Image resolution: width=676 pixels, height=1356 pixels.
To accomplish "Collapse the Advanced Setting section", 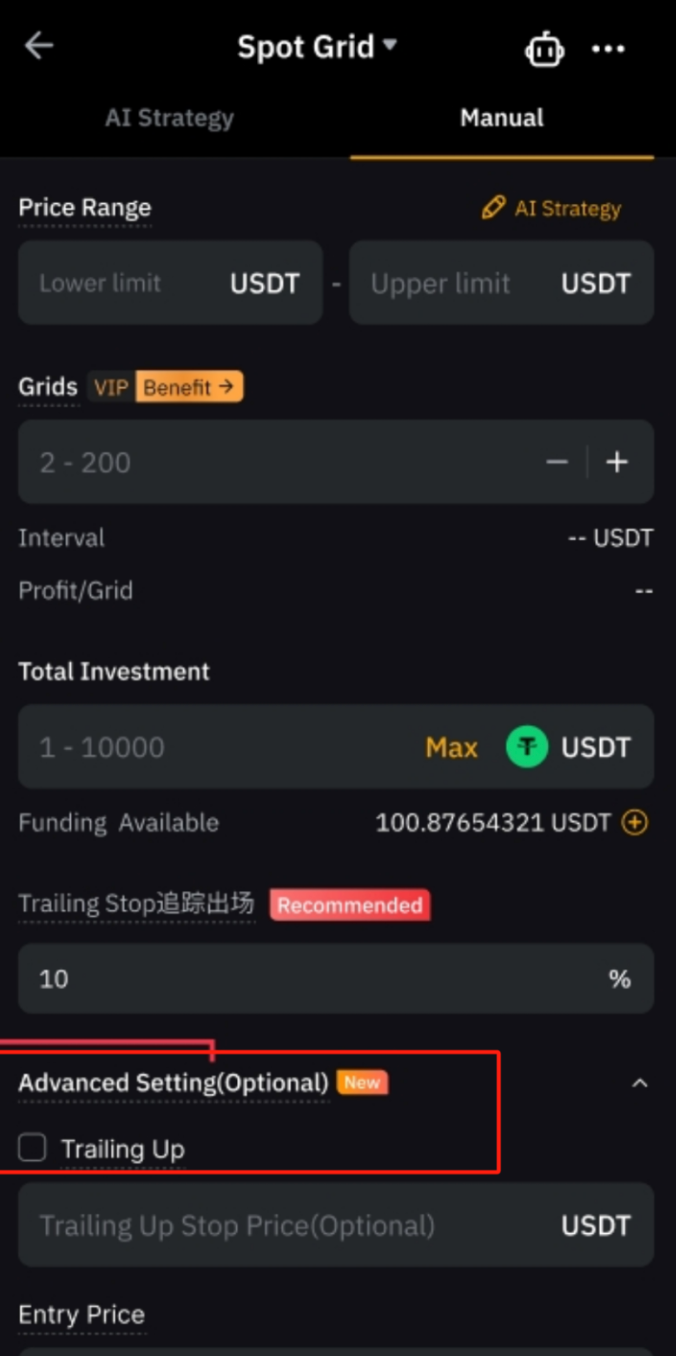I will pos(640,1083).
